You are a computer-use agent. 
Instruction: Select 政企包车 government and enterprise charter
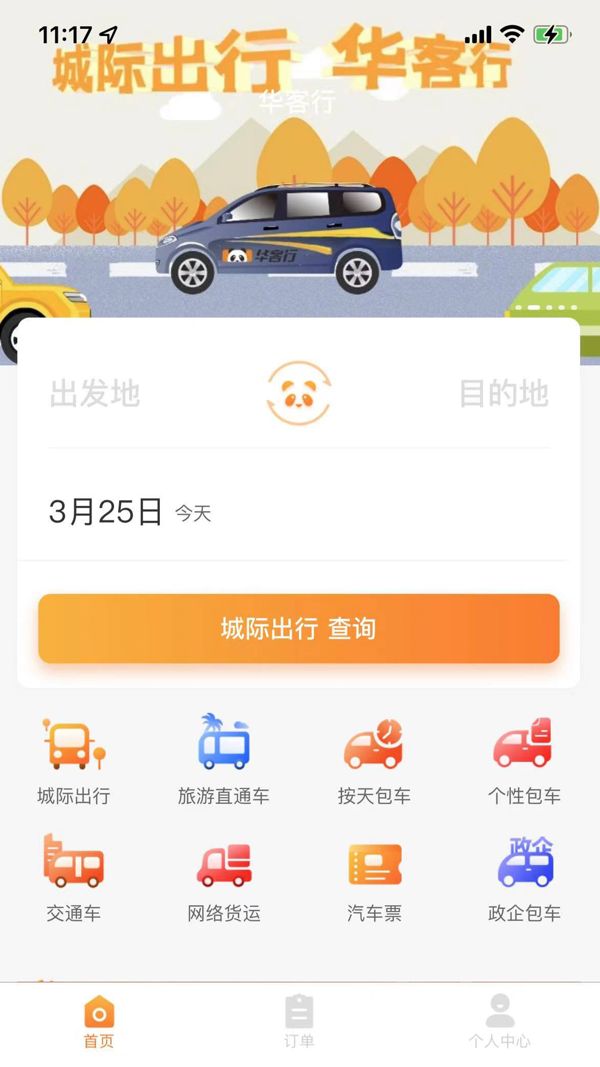click(524, 877)
